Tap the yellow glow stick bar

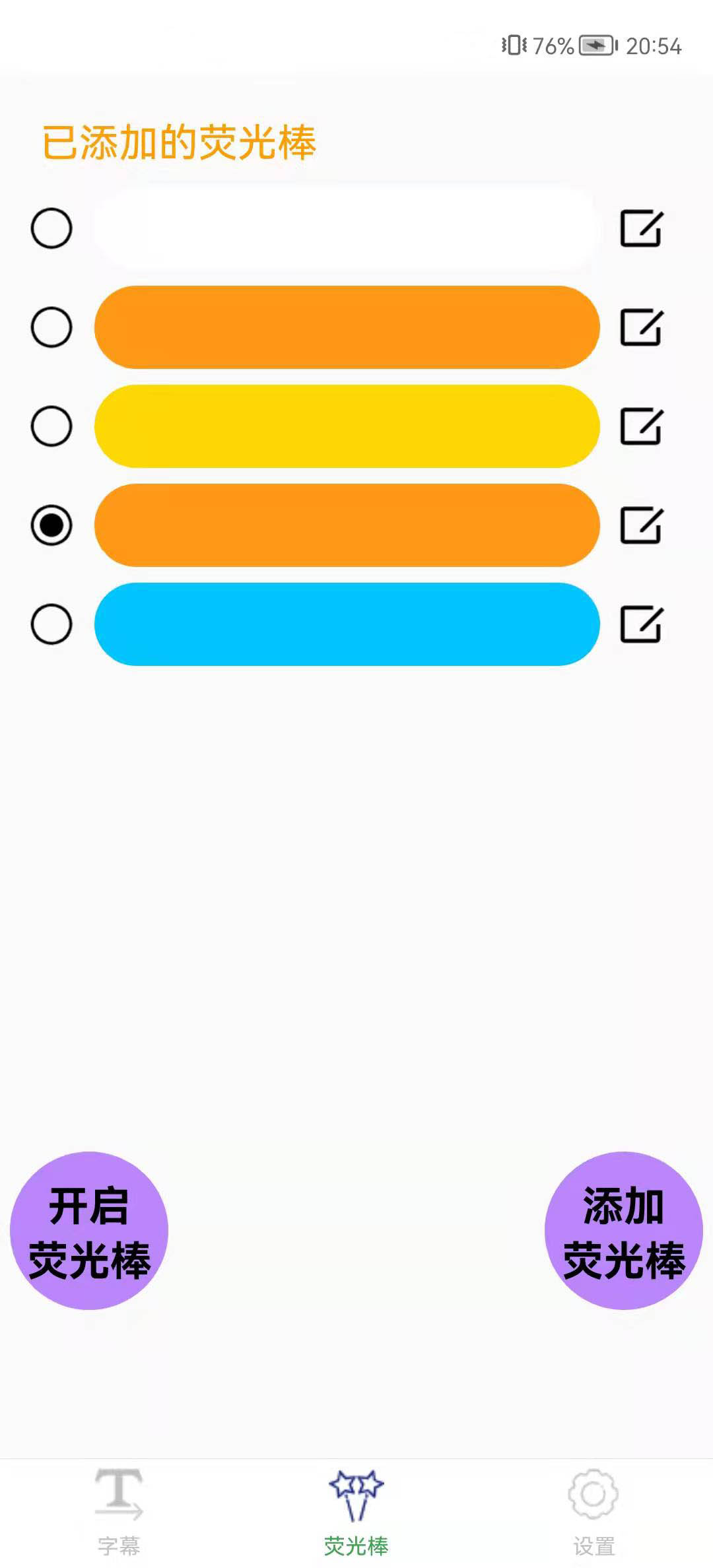[347, 426]
